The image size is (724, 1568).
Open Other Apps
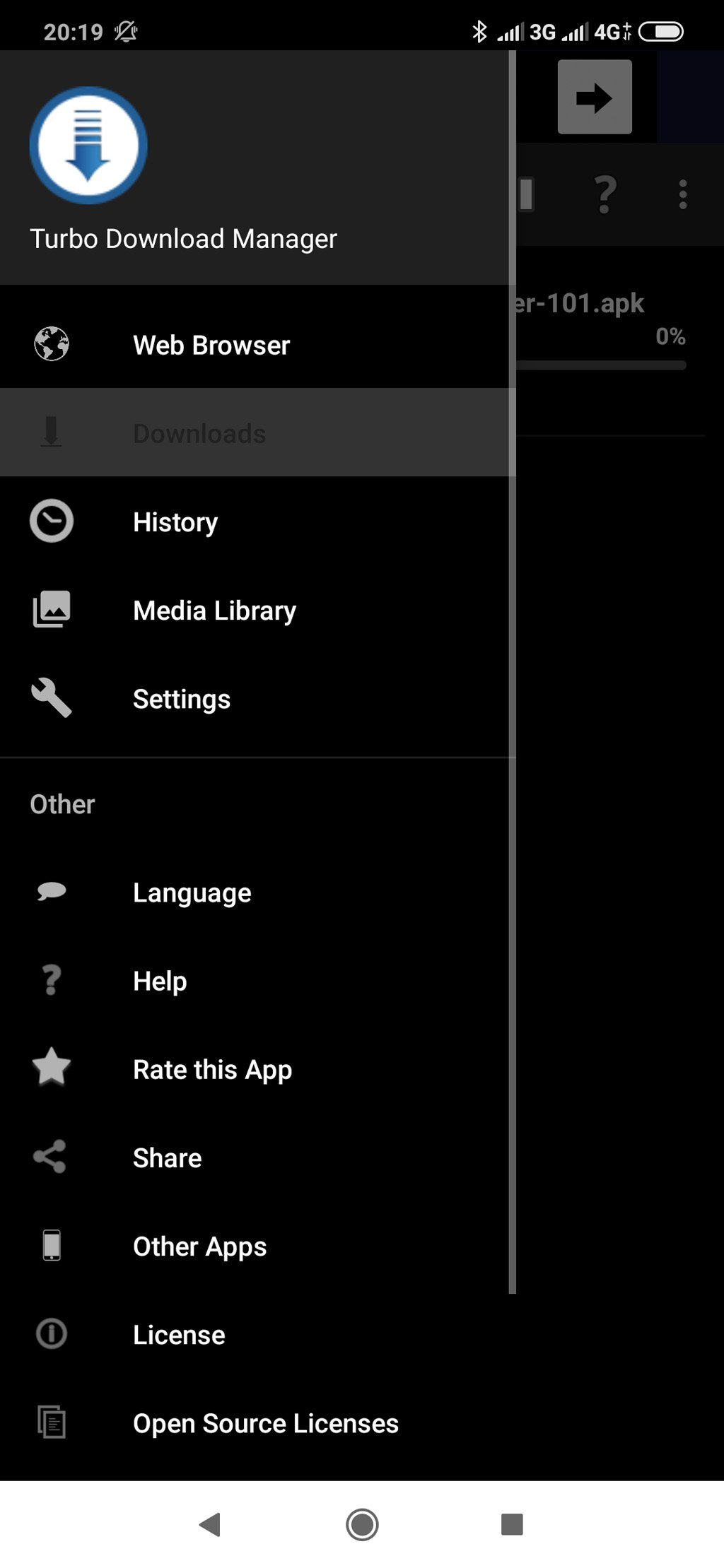(x=256, y=1246)
